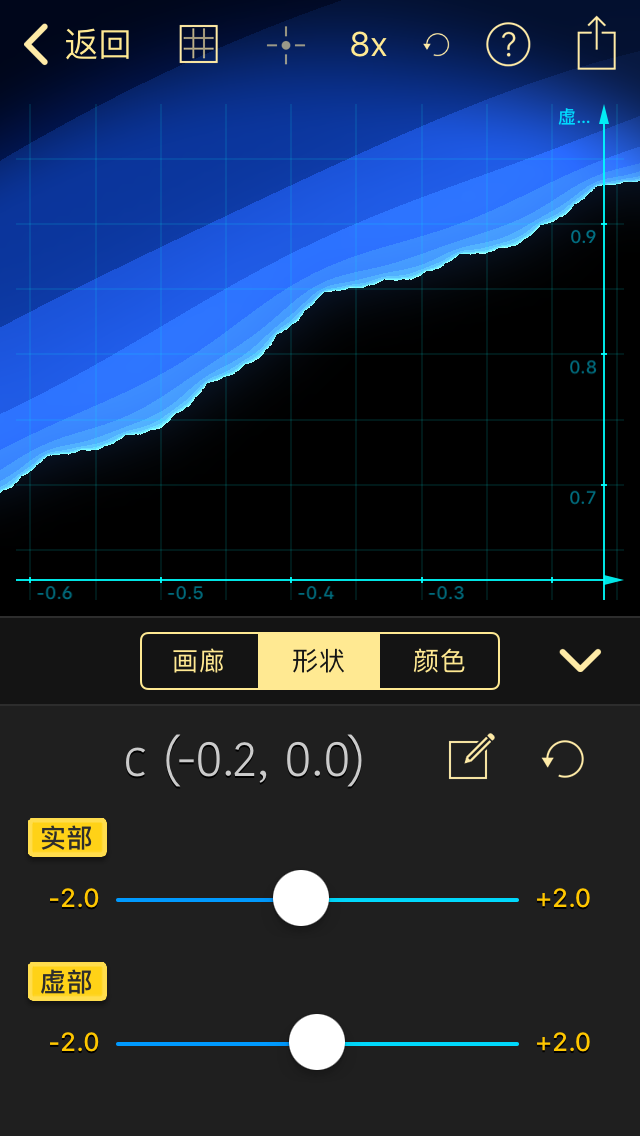
Task: Tap the 实部 slider track
Action: 317,899
